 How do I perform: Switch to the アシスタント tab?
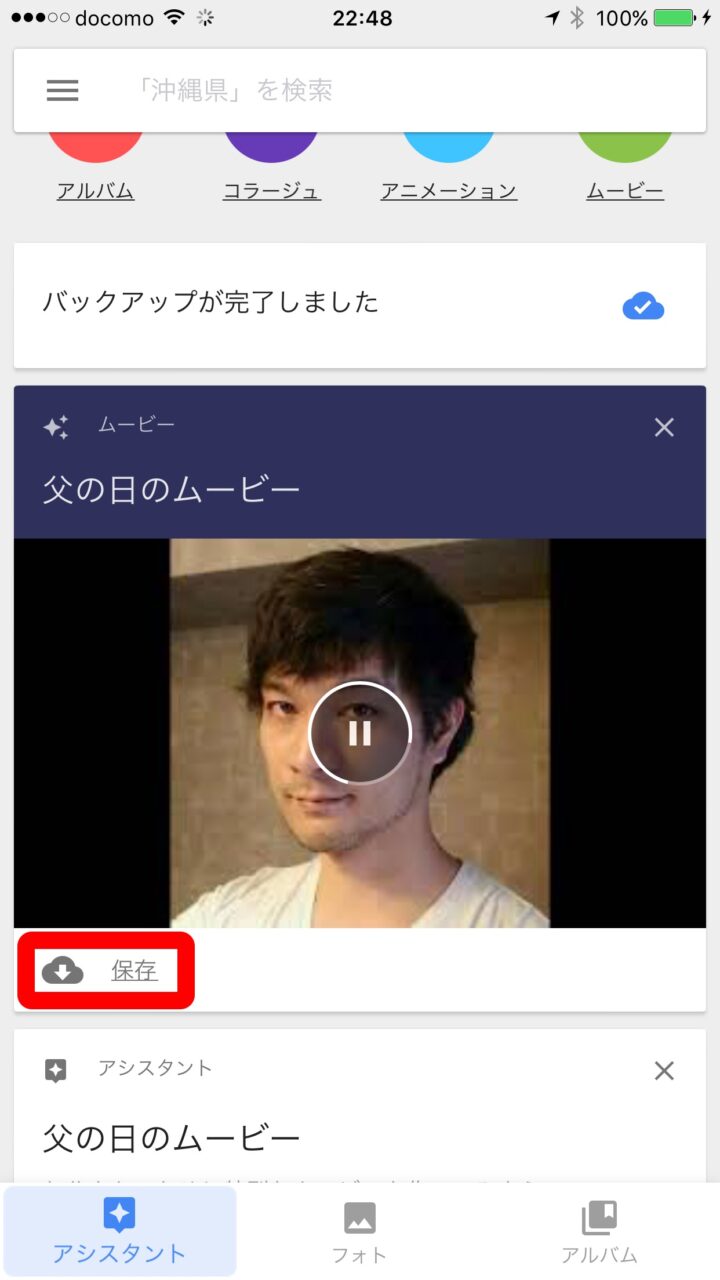[119, 1231]
